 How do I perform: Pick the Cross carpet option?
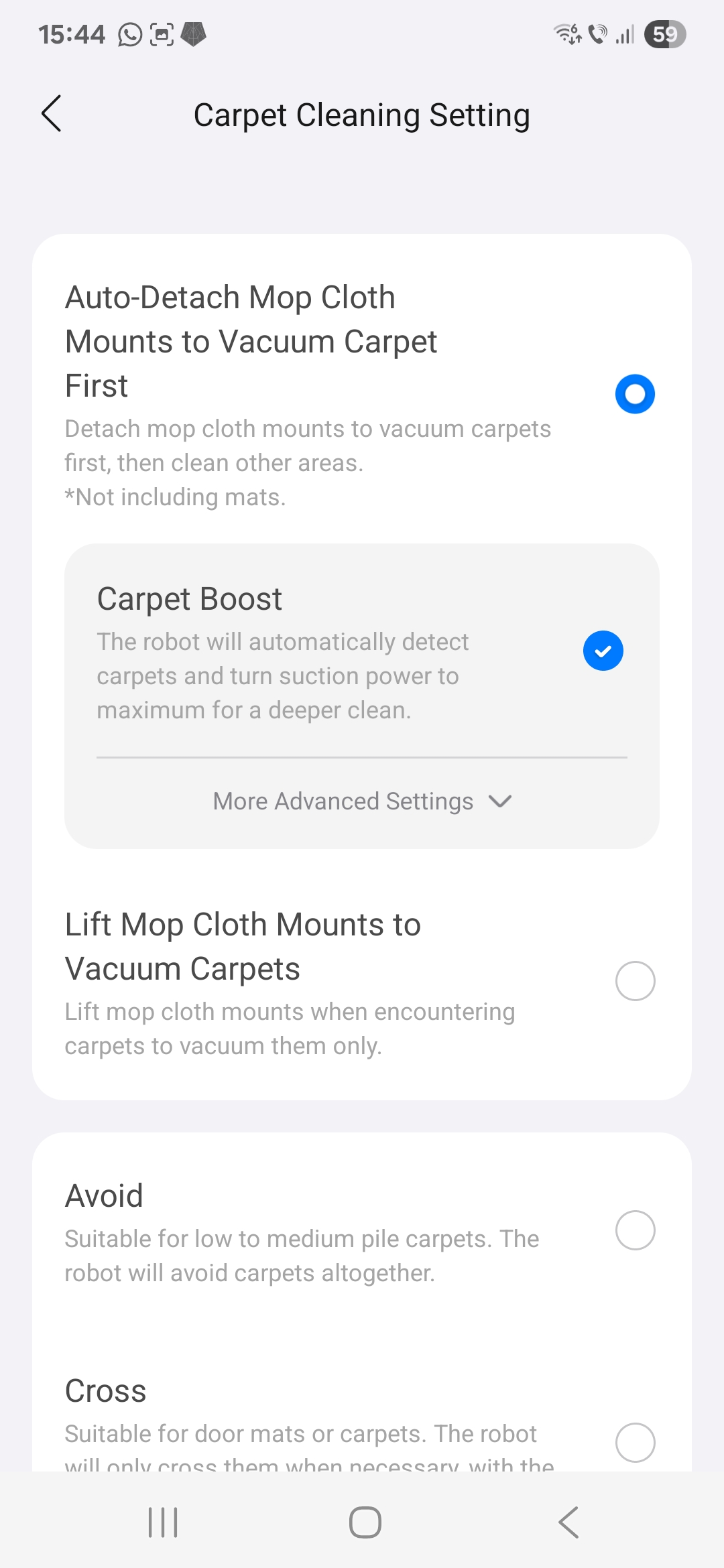635,1442
